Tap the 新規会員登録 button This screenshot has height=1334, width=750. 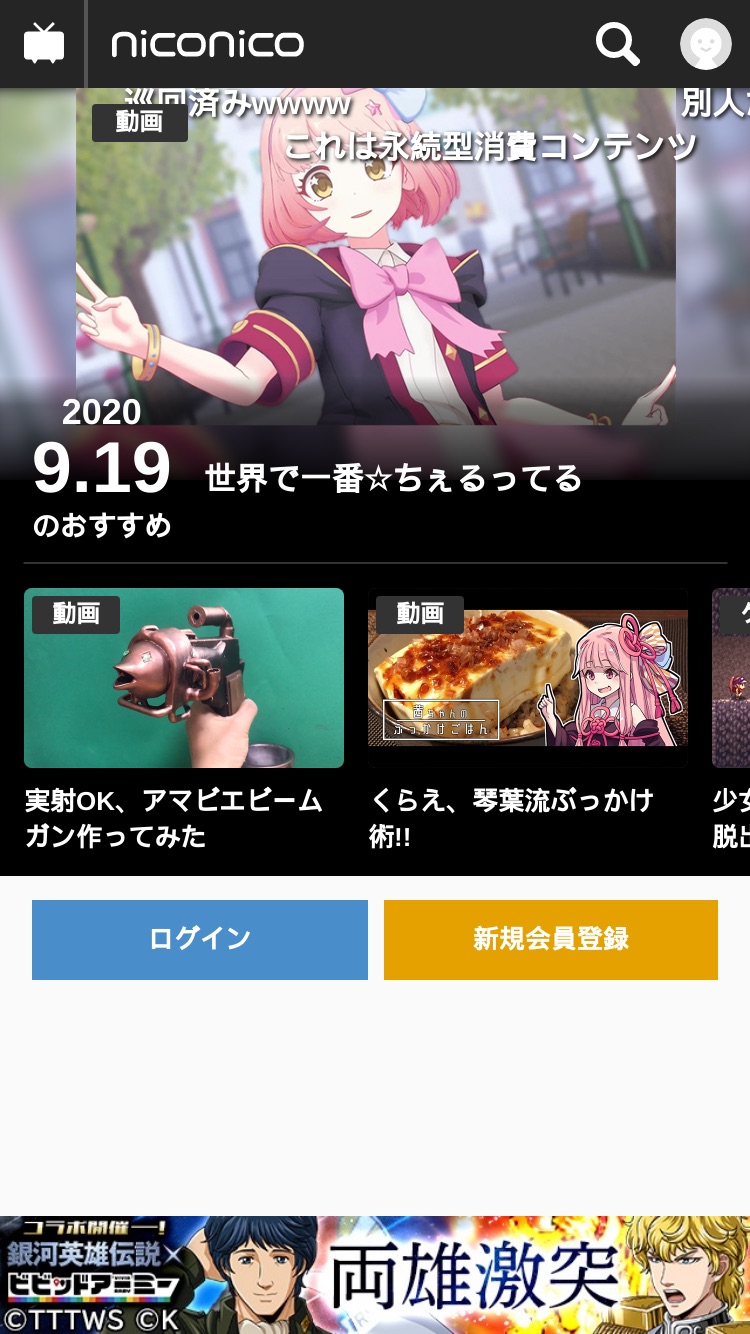click(551, 940)
